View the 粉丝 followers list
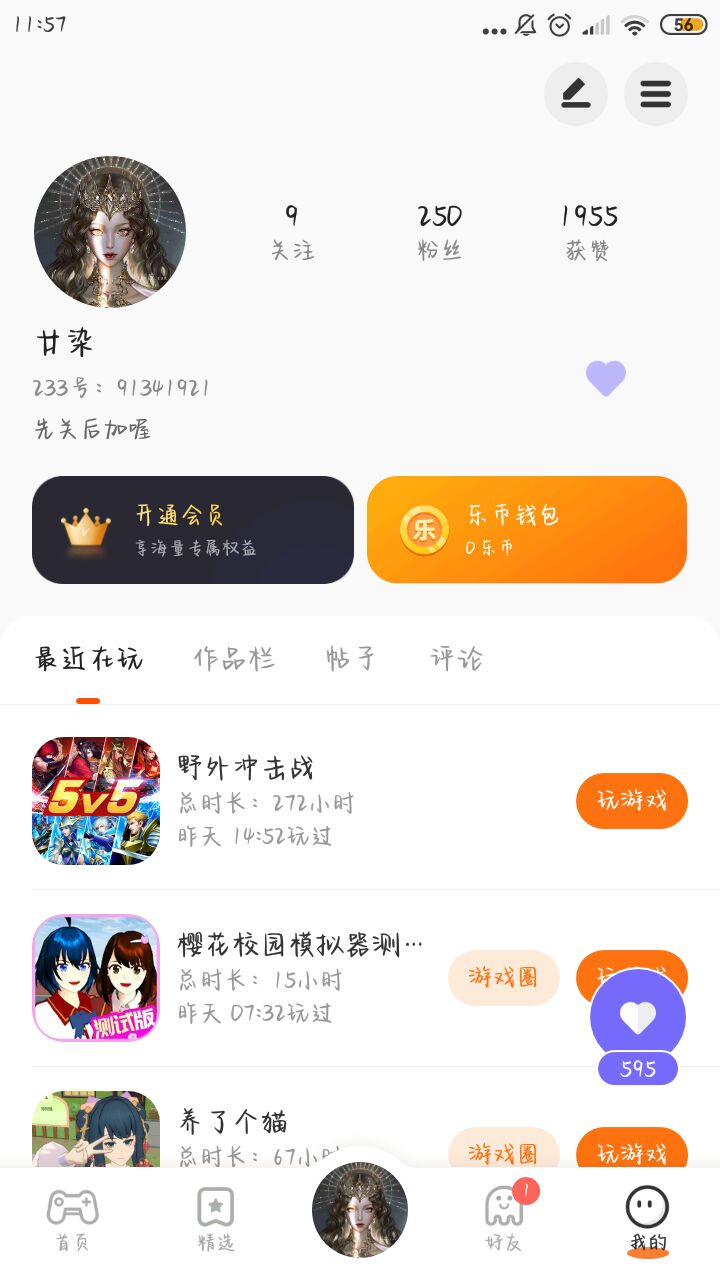The height and width of the screenshot is (1280, 720). click(440, 232)
